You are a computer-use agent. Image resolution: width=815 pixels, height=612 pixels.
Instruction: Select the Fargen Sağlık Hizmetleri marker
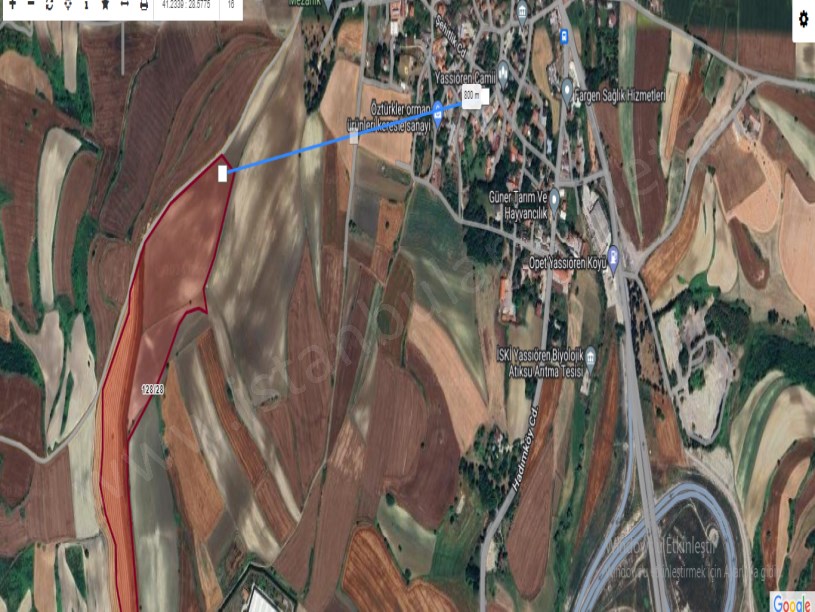568,91
